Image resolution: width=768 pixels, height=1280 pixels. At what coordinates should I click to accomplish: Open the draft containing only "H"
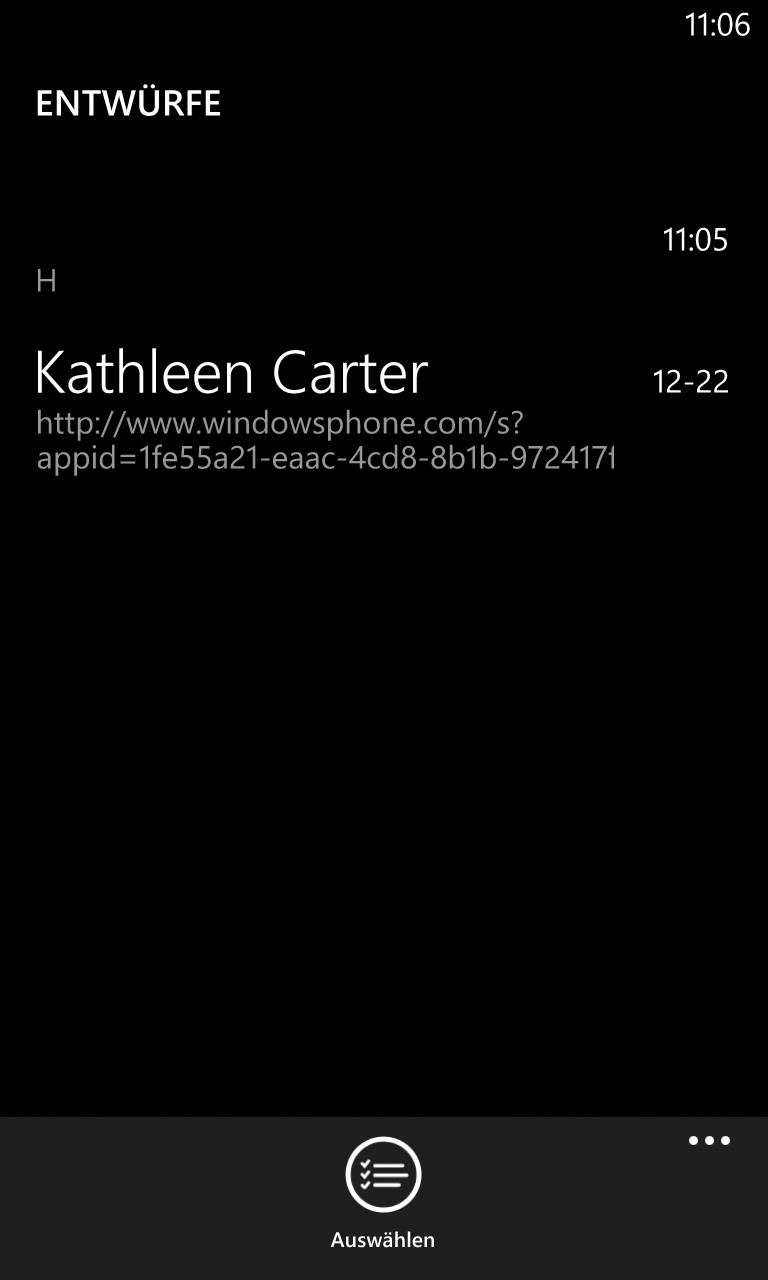384,257
